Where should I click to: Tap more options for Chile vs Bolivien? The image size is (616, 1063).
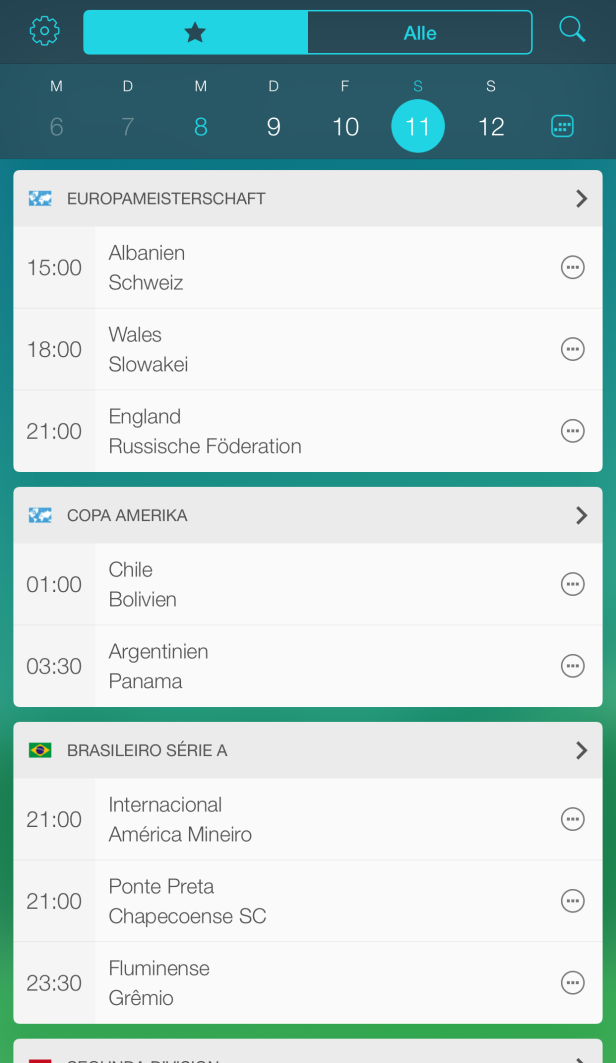pyautogui.click(x=573, y=584)
